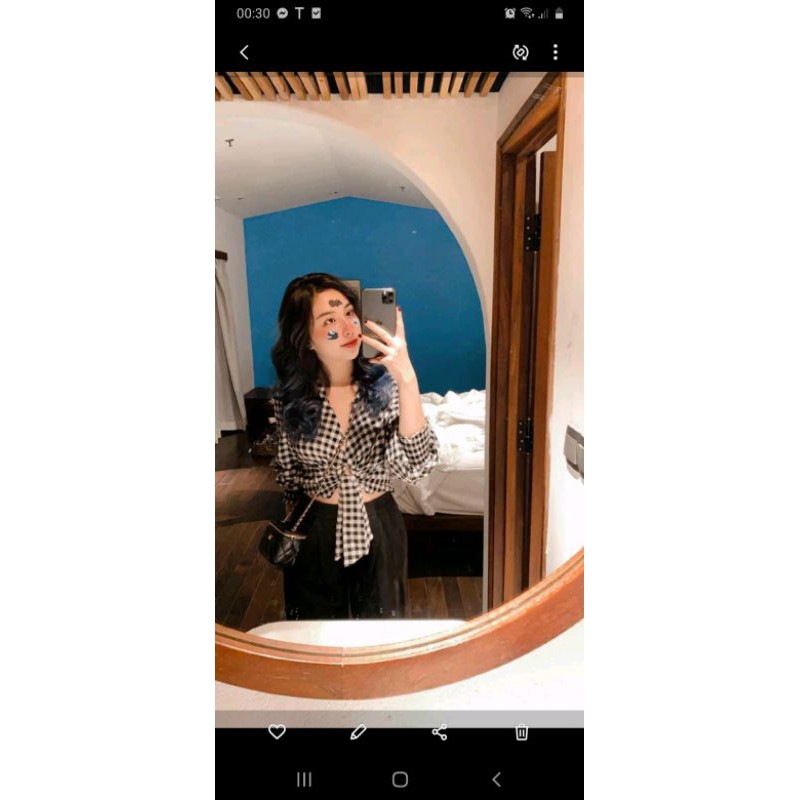Go back from the photo viewer
800x800 pixels.
pyautogui.click(x=244, y=52)
